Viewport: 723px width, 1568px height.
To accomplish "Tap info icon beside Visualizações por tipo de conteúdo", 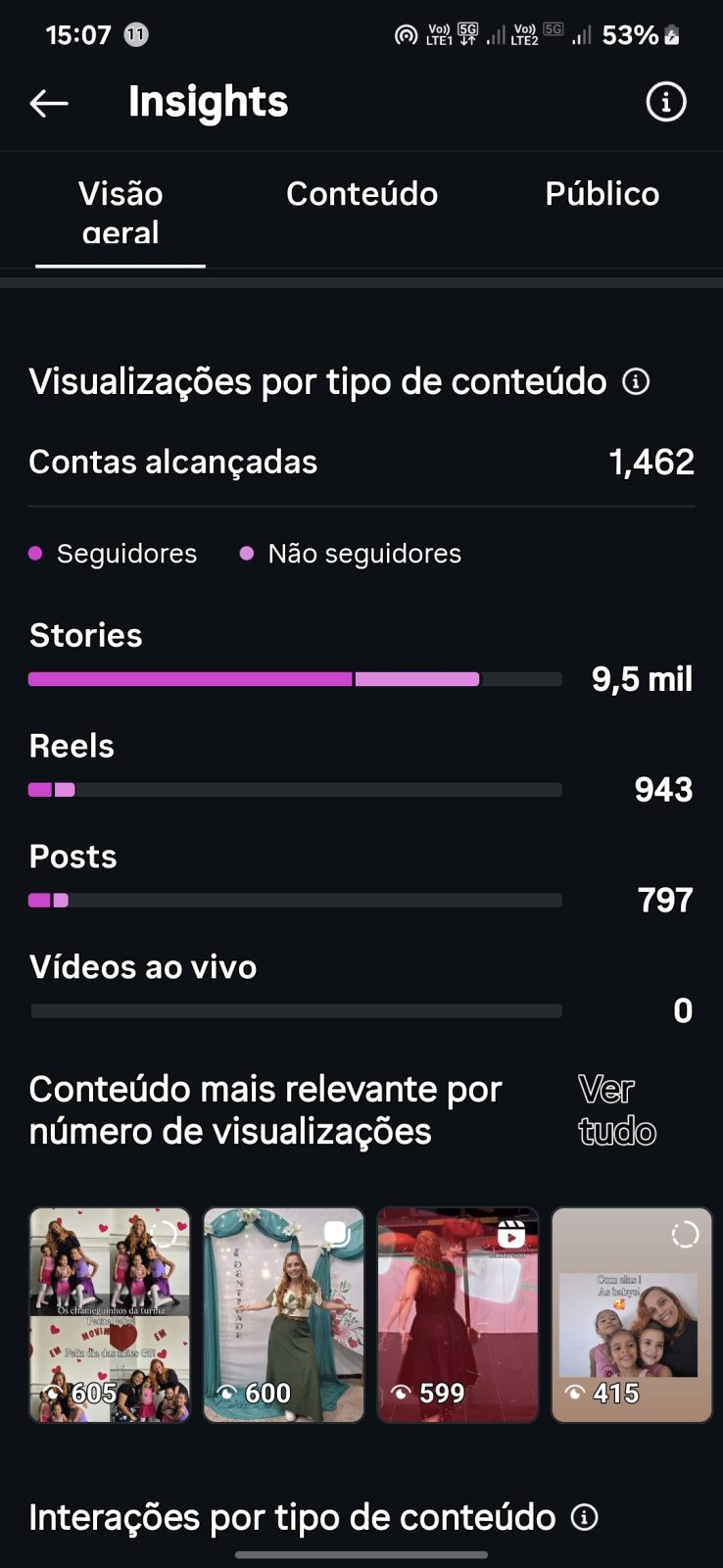I will coord(636,381).
